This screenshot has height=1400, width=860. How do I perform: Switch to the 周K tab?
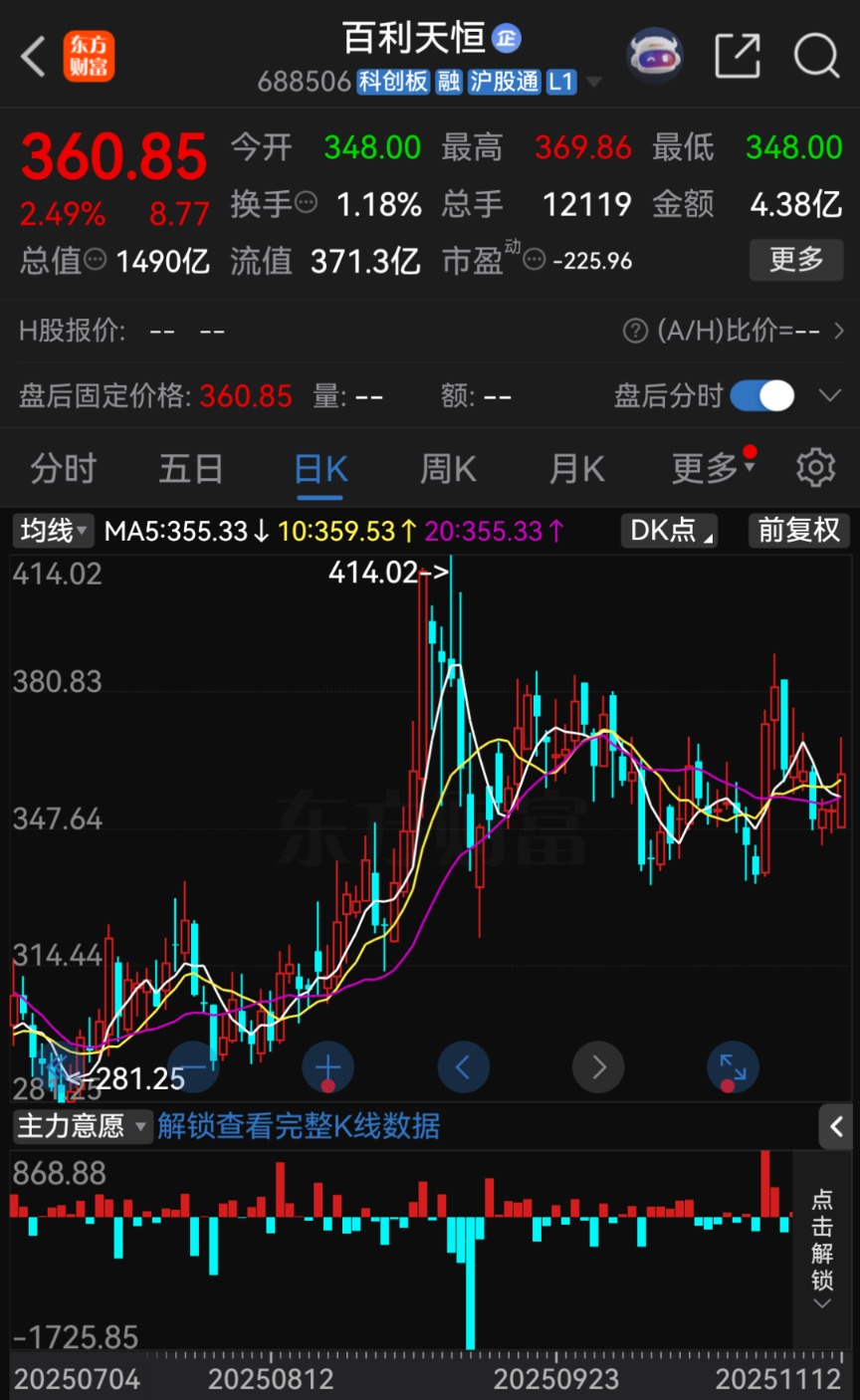449,468
